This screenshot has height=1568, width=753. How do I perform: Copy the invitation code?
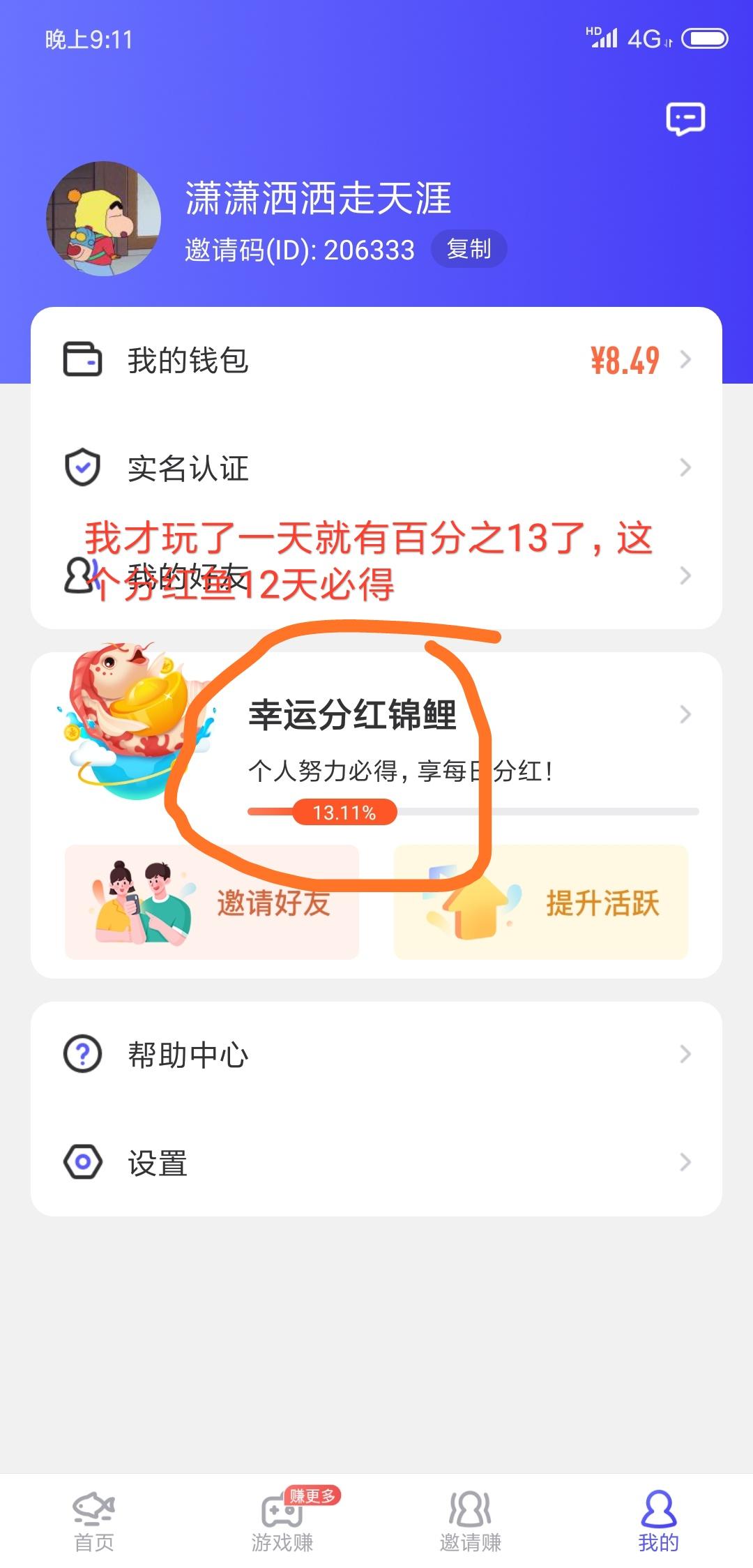[469, 249]
